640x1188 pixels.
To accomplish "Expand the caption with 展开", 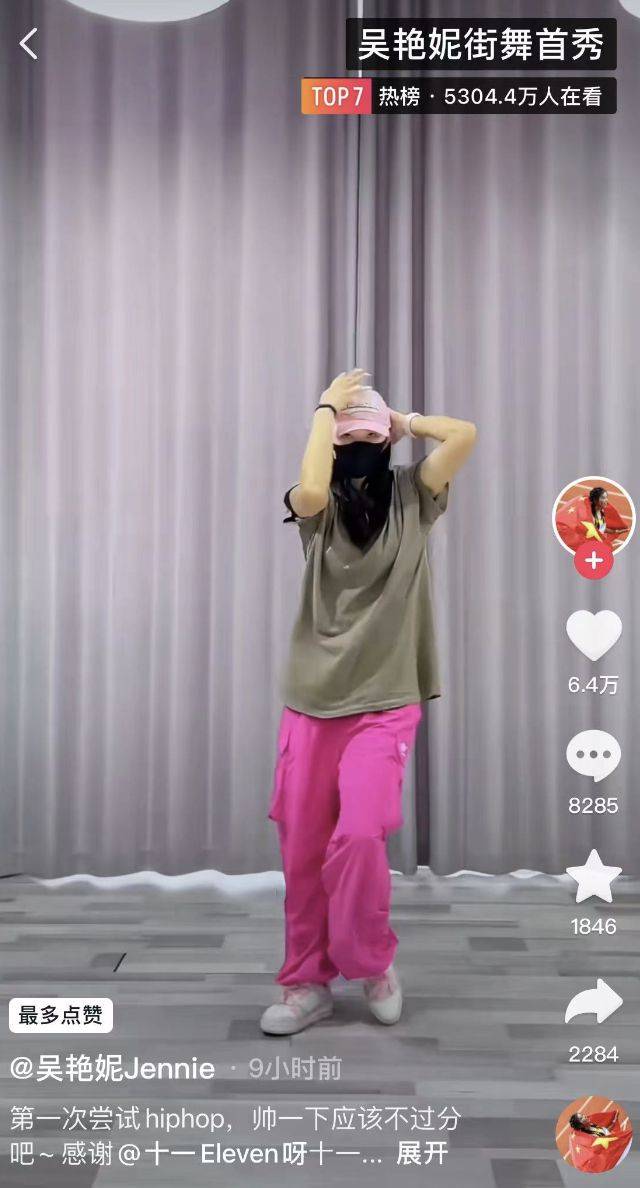I will tap(422, 1153).
